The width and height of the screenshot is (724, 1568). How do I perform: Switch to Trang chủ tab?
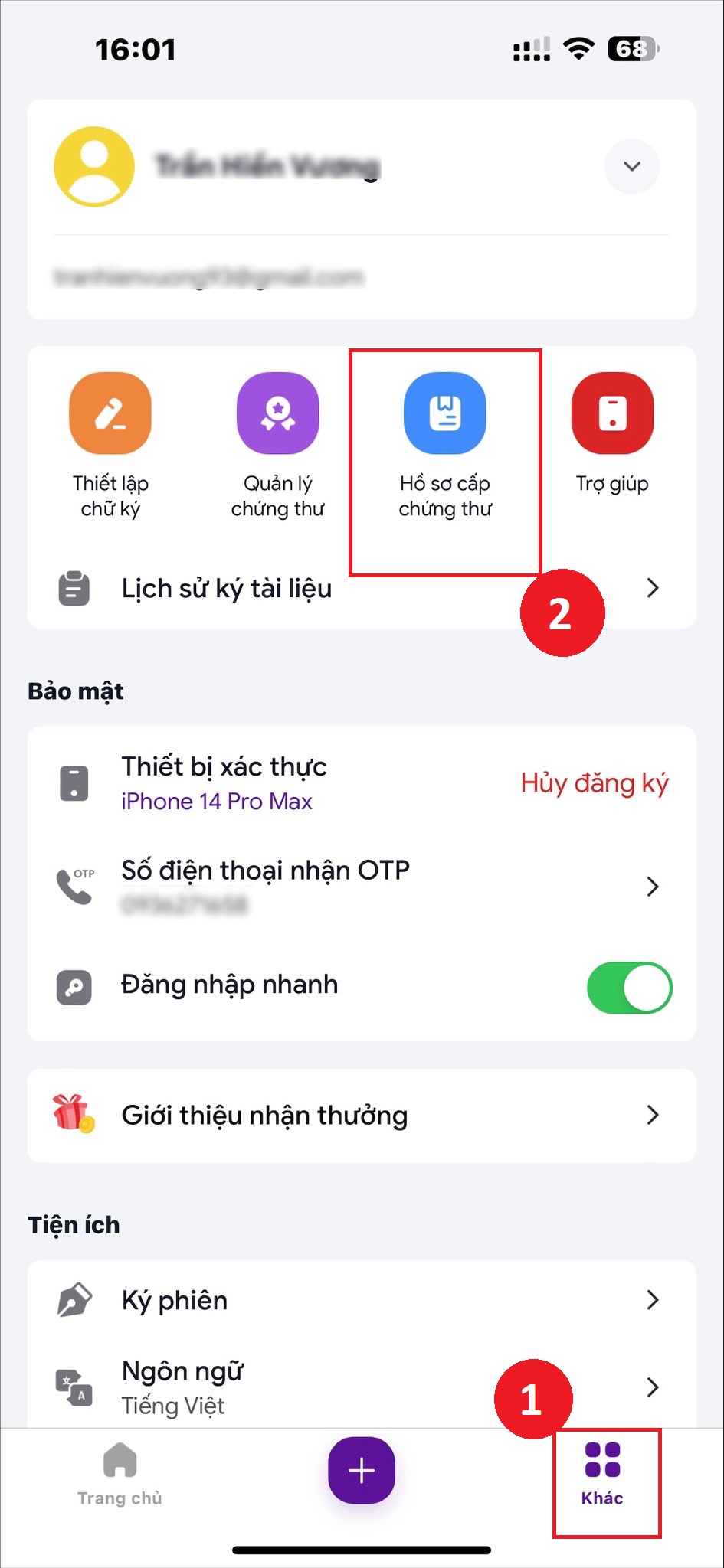(120, 1475)
